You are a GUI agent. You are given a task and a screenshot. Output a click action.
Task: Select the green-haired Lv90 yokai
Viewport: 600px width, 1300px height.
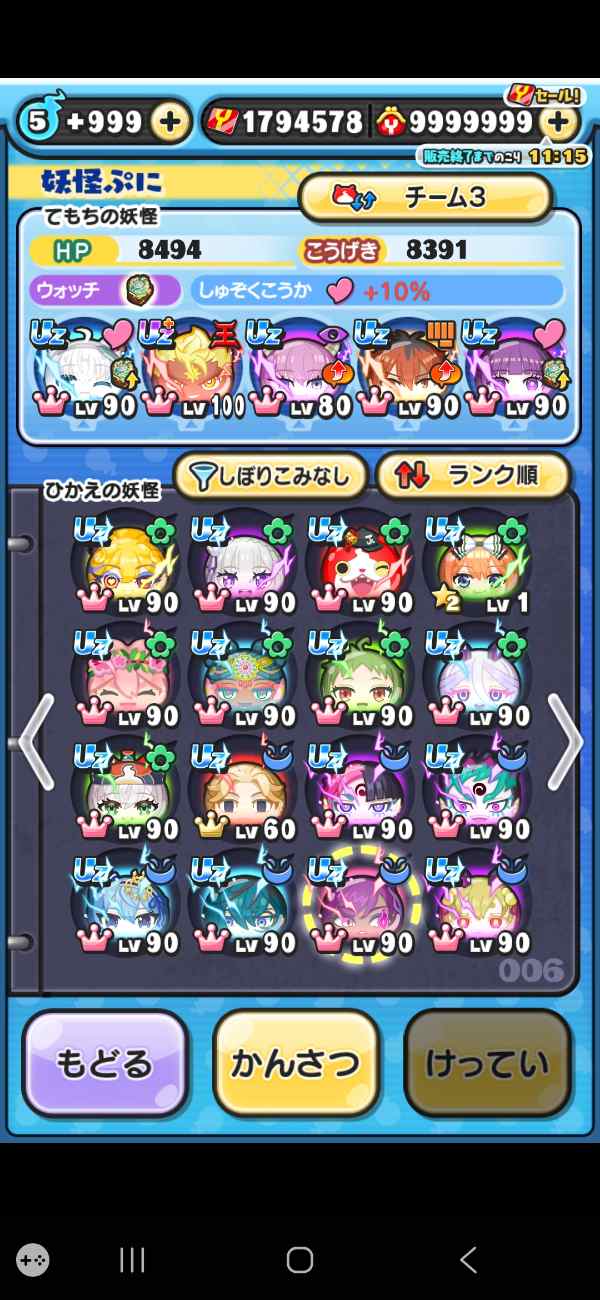[358, 677]
